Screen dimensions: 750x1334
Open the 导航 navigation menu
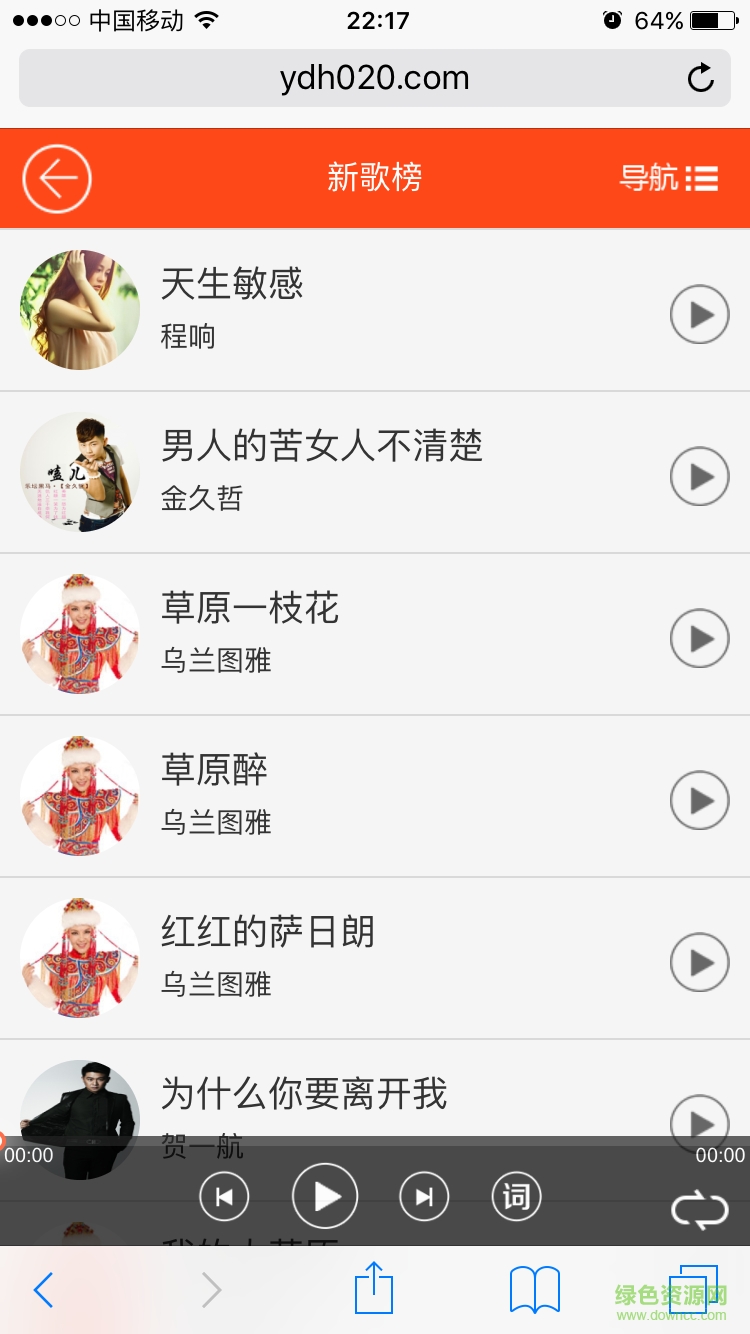click(x=670, y=178)
